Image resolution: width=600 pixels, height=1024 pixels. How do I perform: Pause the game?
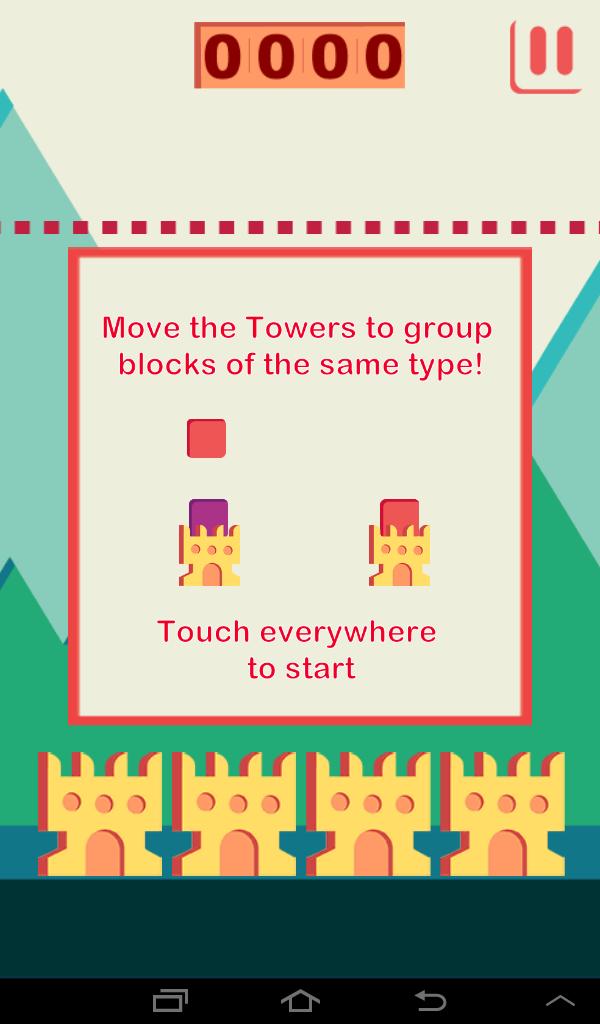pos(548,54)
